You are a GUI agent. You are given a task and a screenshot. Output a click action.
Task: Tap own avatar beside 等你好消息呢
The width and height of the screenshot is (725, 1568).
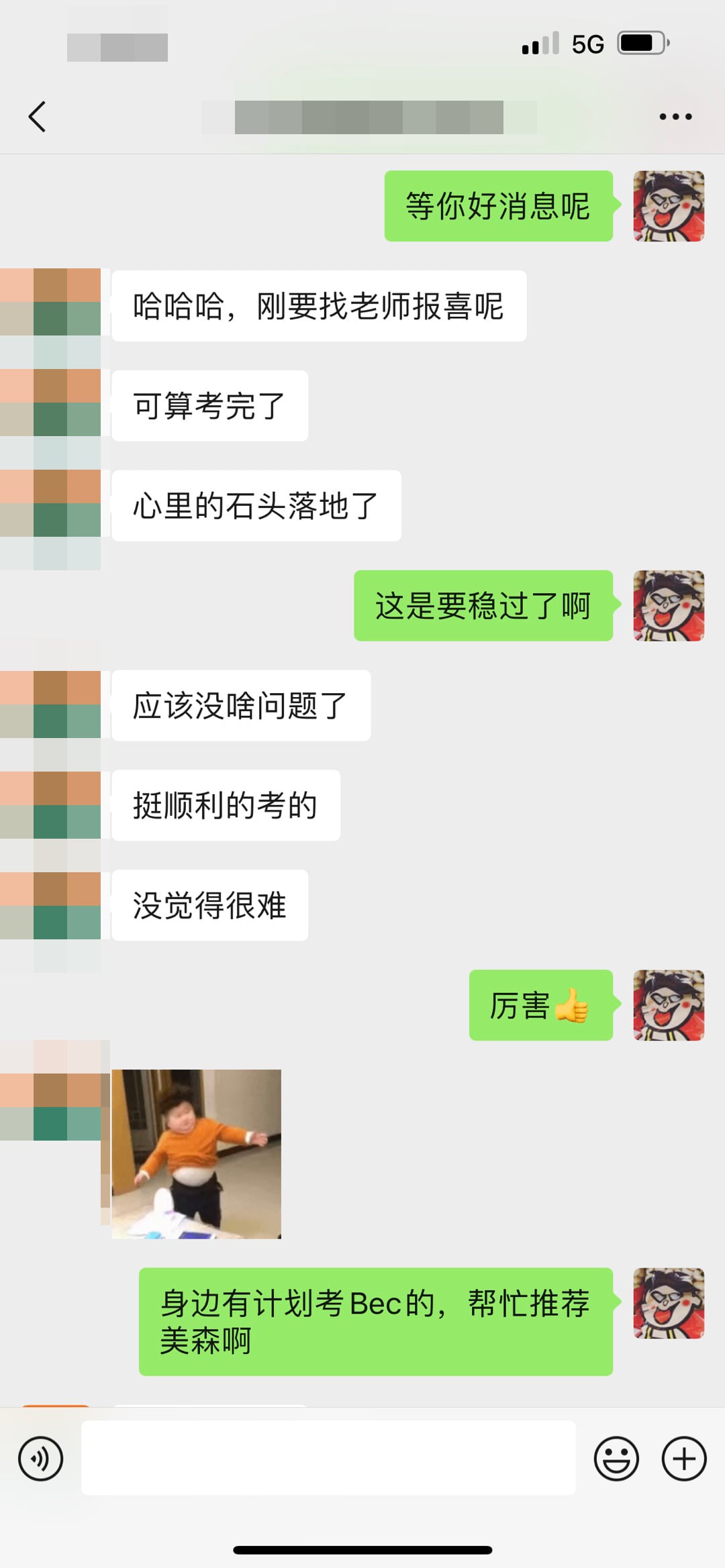click(x=668, y=206)
